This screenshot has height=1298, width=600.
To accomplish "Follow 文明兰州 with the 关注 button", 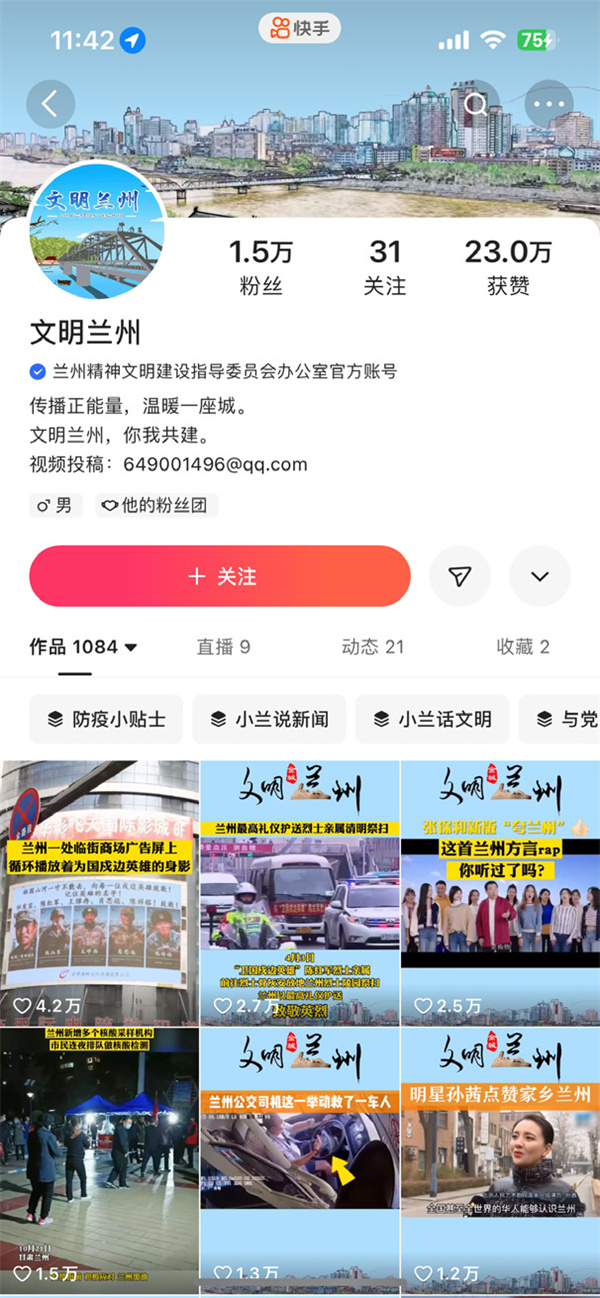I will (x=220, y=576).
